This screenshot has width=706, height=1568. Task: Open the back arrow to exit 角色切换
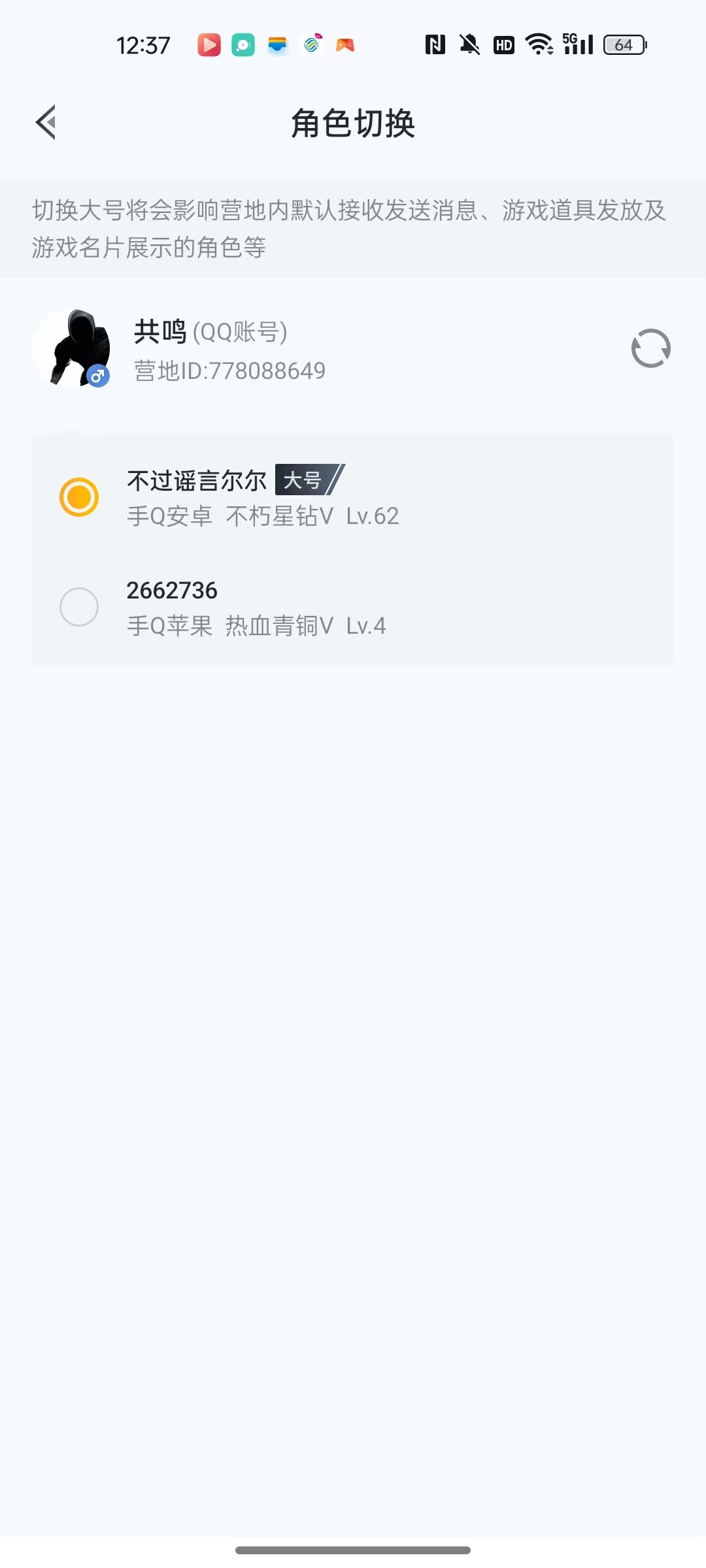click(46, 122)
